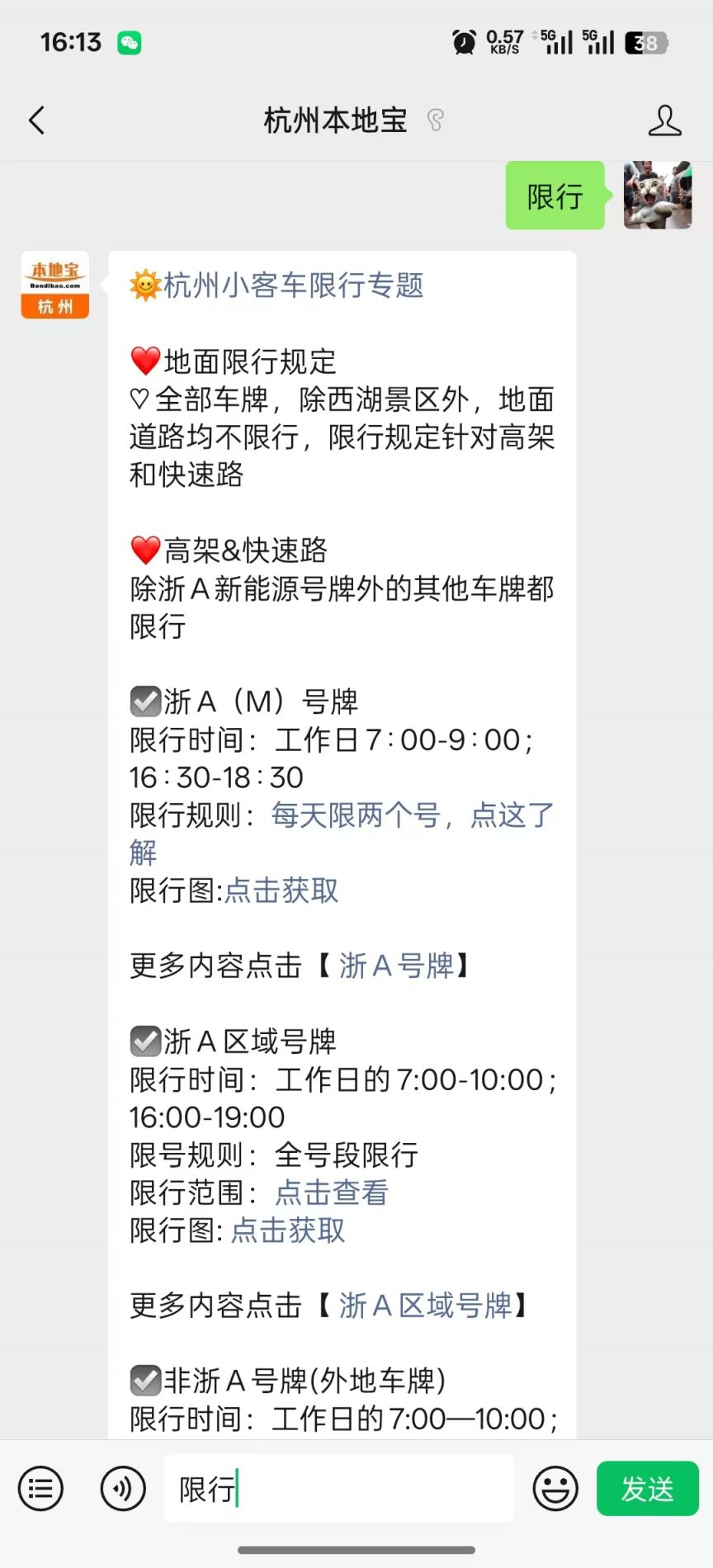713x1568 pixels.
Task: Open 点击获取 under 浙A（M）号牌
Action: 281,890
